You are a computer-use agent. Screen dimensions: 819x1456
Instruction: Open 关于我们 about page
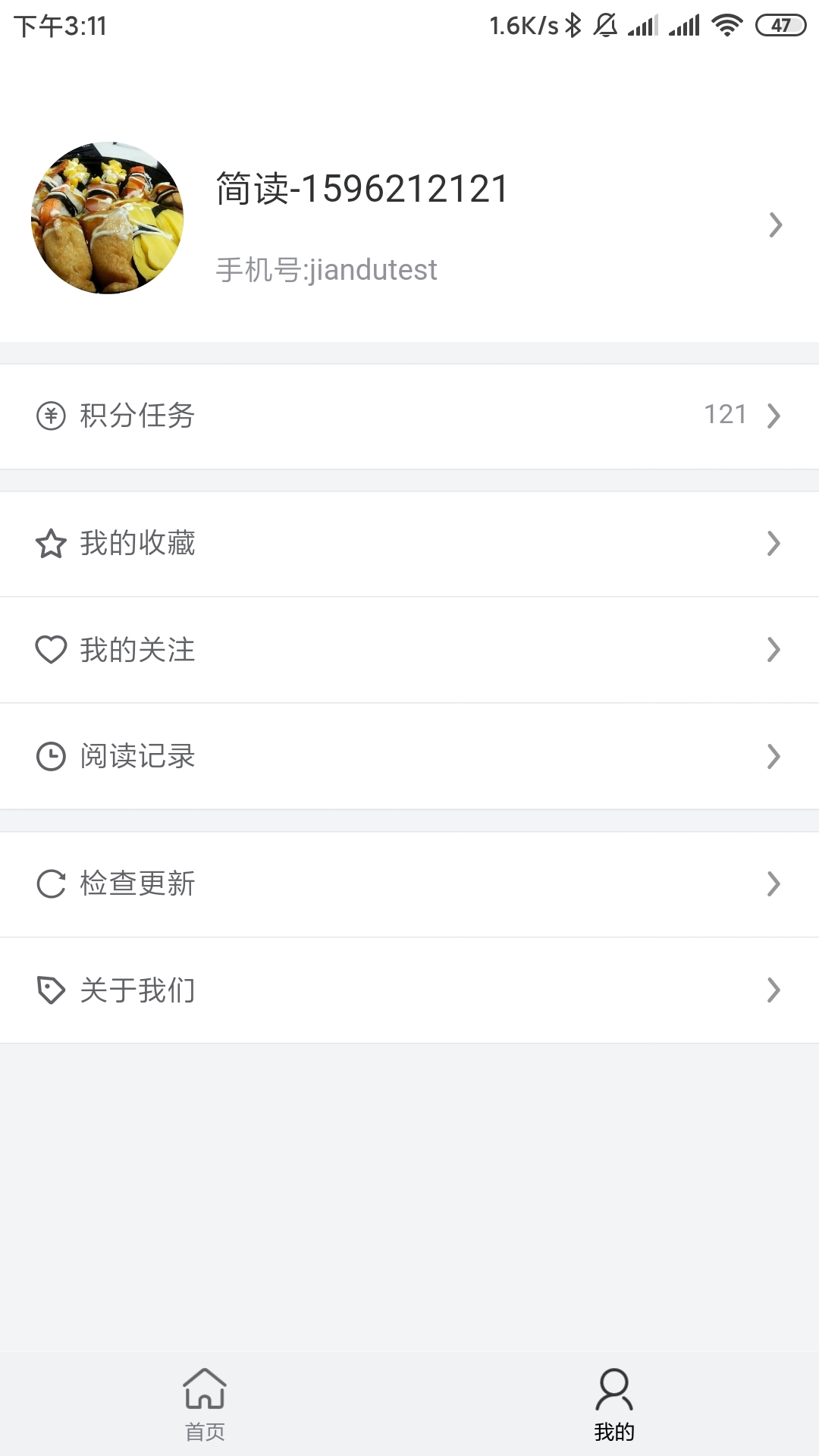409,990
